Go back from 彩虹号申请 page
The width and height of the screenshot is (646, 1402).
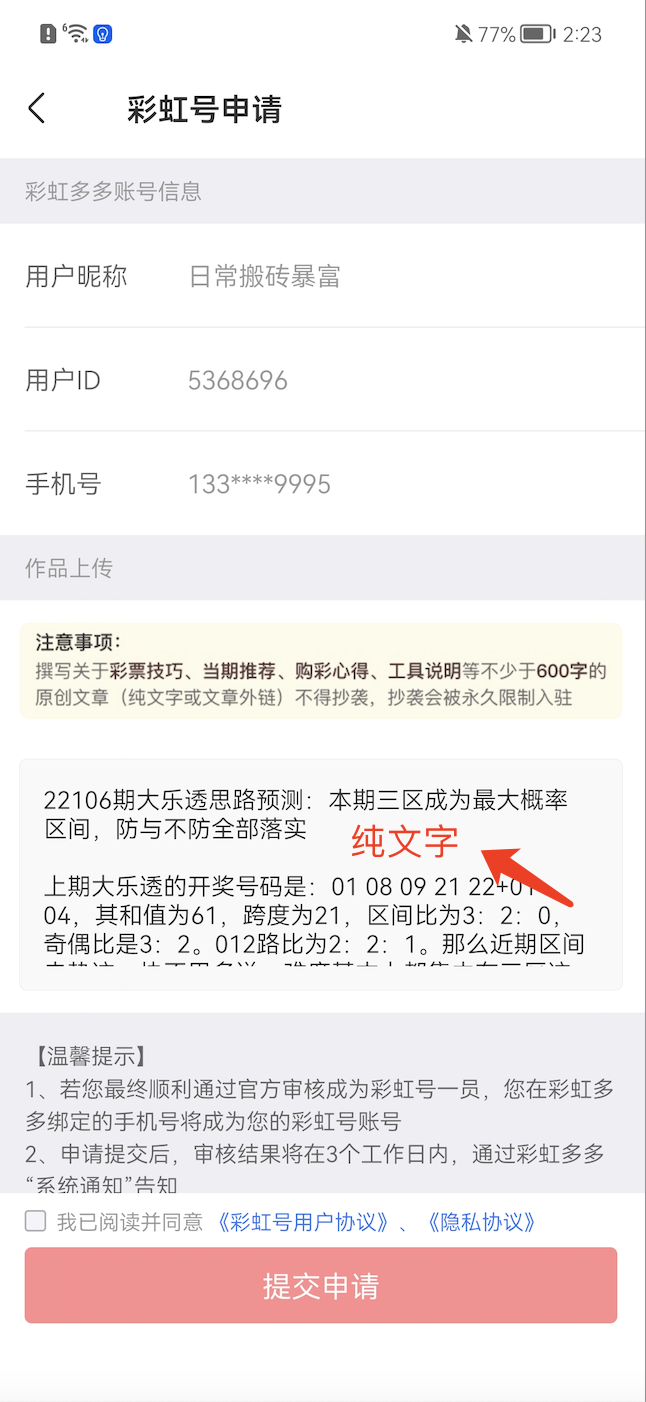(37, 108)
